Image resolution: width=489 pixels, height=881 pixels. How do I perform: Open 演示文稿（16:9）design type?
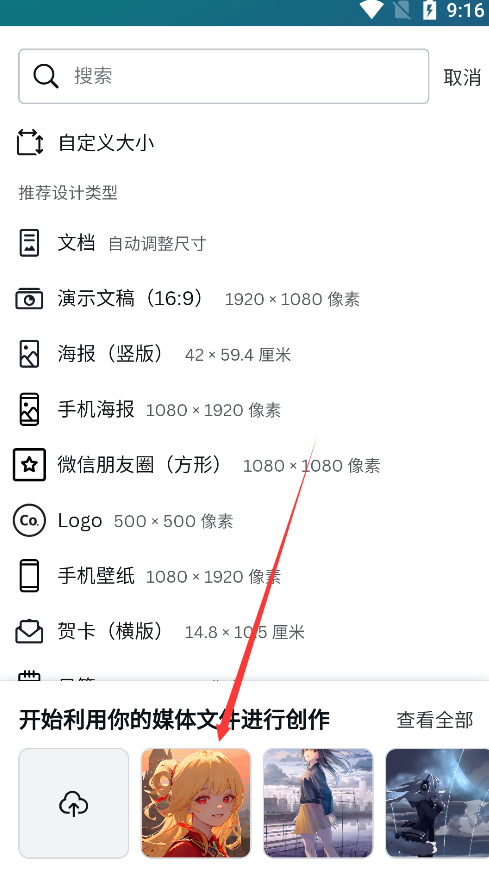pyautogui.click(x=244, y=298)
